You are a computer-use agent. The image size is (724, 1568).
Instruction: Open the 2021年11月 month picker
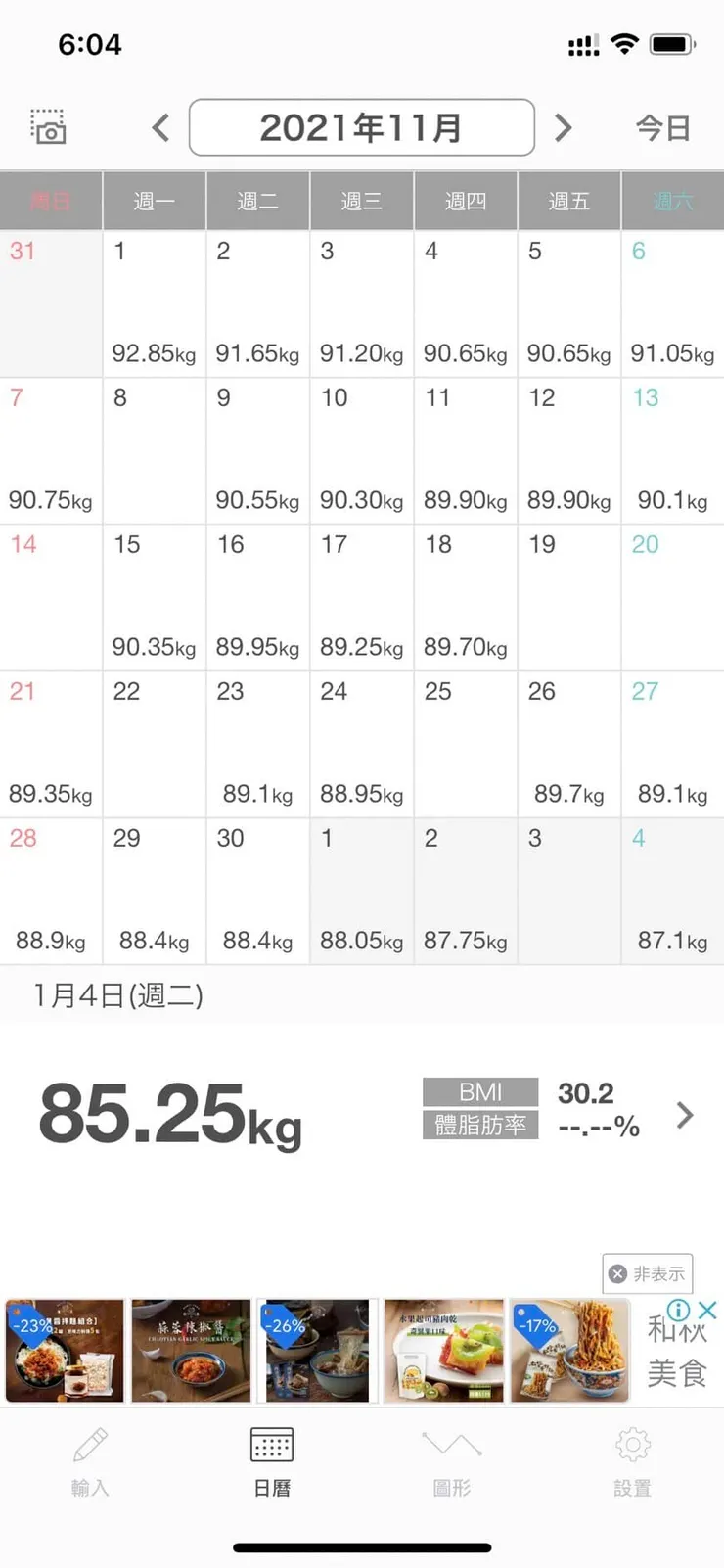[361, 127]
